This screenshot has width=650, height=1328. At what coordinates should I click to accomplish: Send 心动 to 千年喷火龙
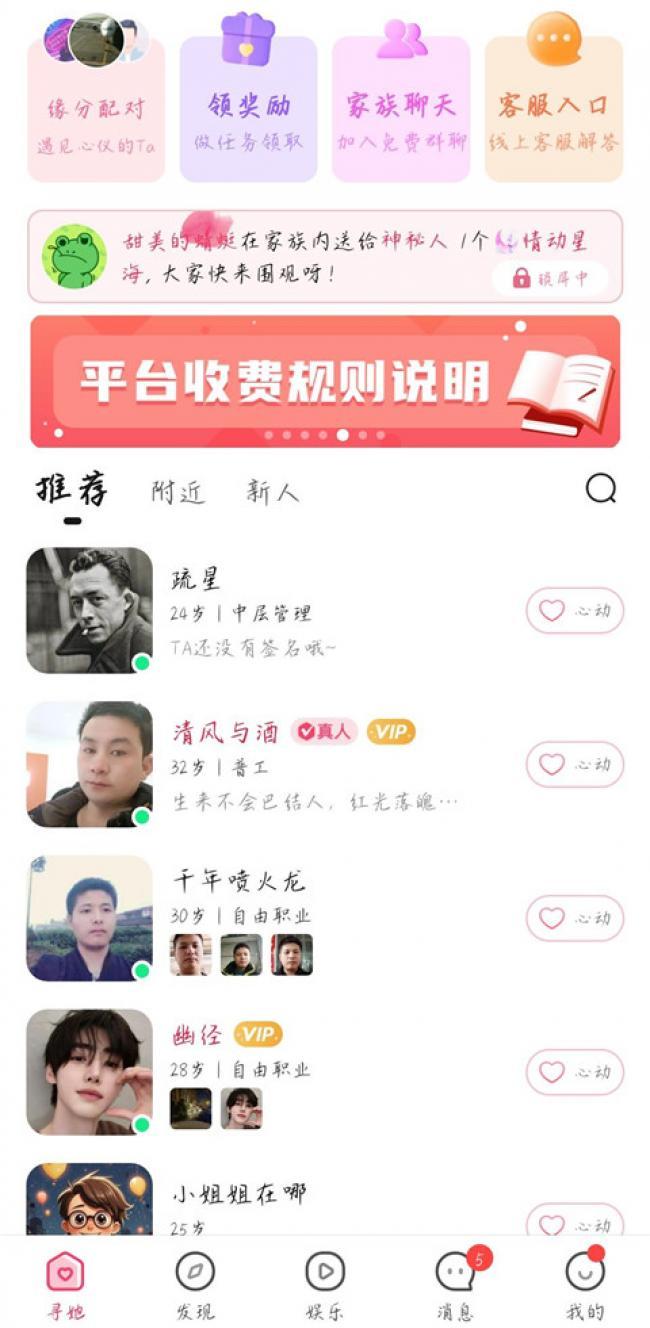coord(575,919)
